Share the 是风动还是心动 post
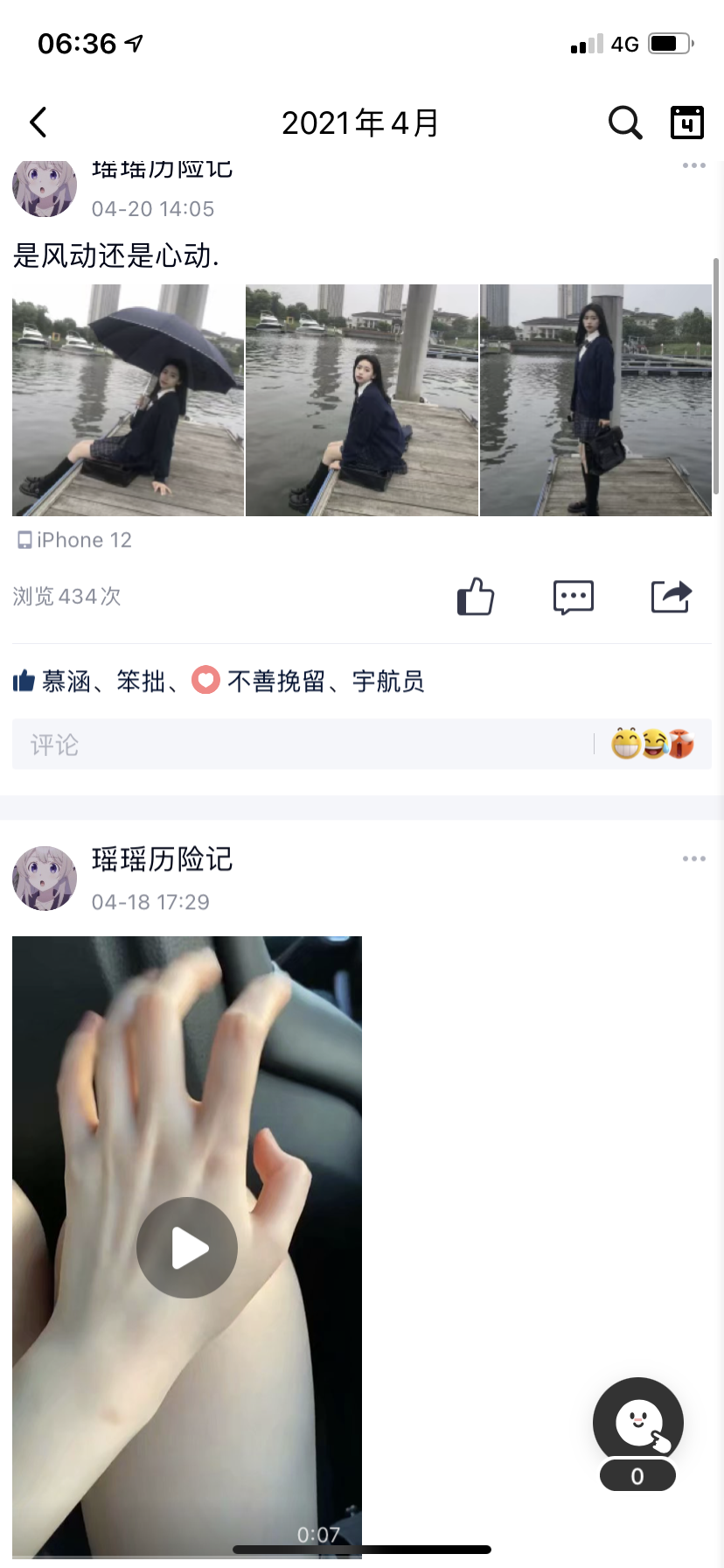The width and height of the screenshot is (724, 1568). [x=671, y=597]
